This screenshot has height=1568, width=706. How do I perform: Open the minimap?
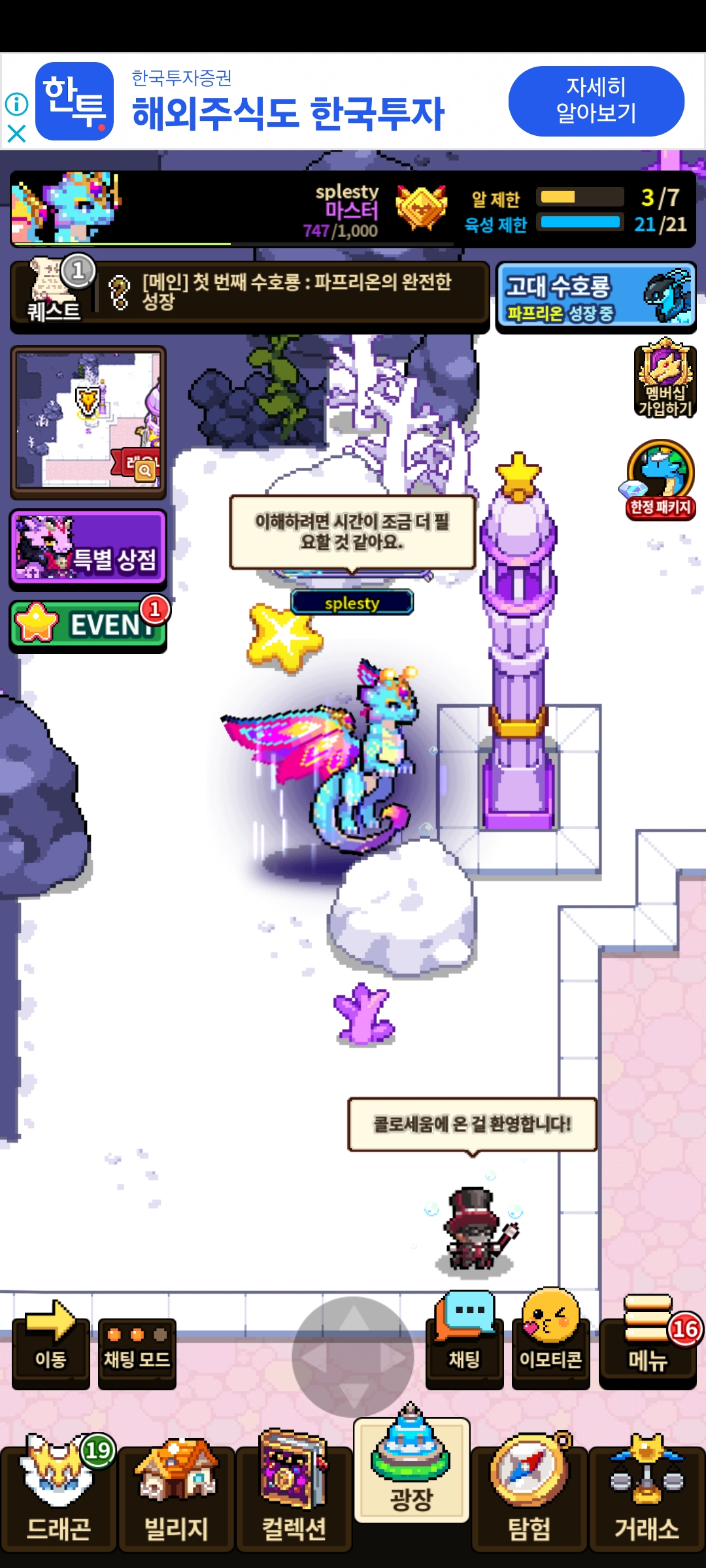(88, 421)
